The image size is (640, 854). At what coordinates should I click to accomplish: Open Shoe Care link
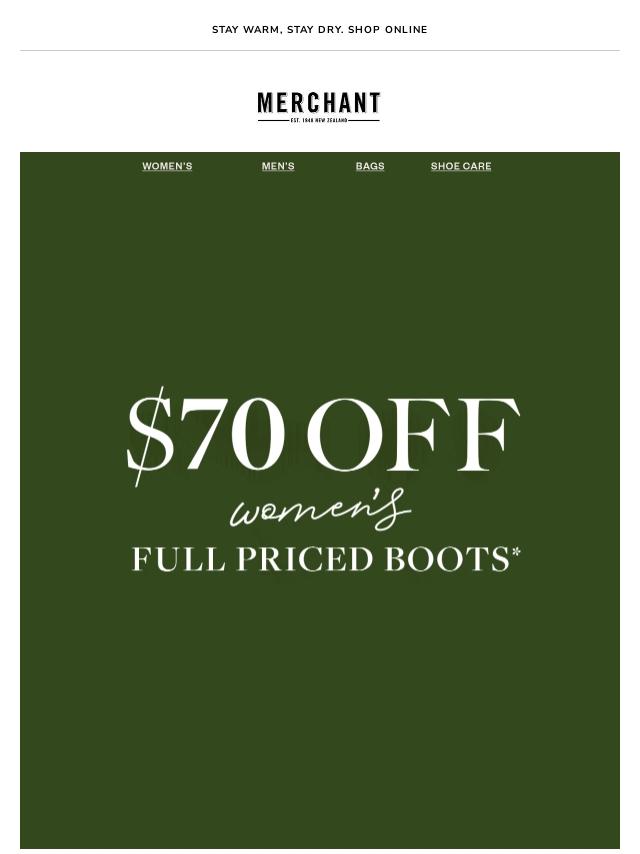(461, 166)
